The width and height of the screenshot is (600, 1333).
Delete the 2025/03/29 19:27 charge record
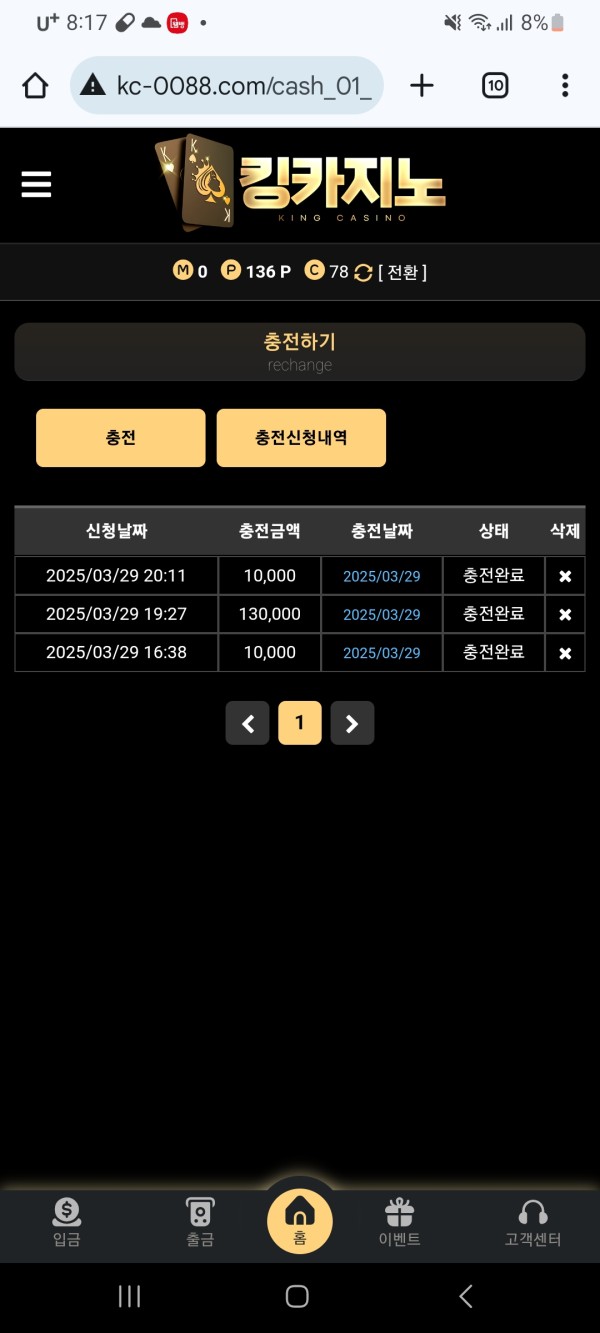tap(565, 614)
